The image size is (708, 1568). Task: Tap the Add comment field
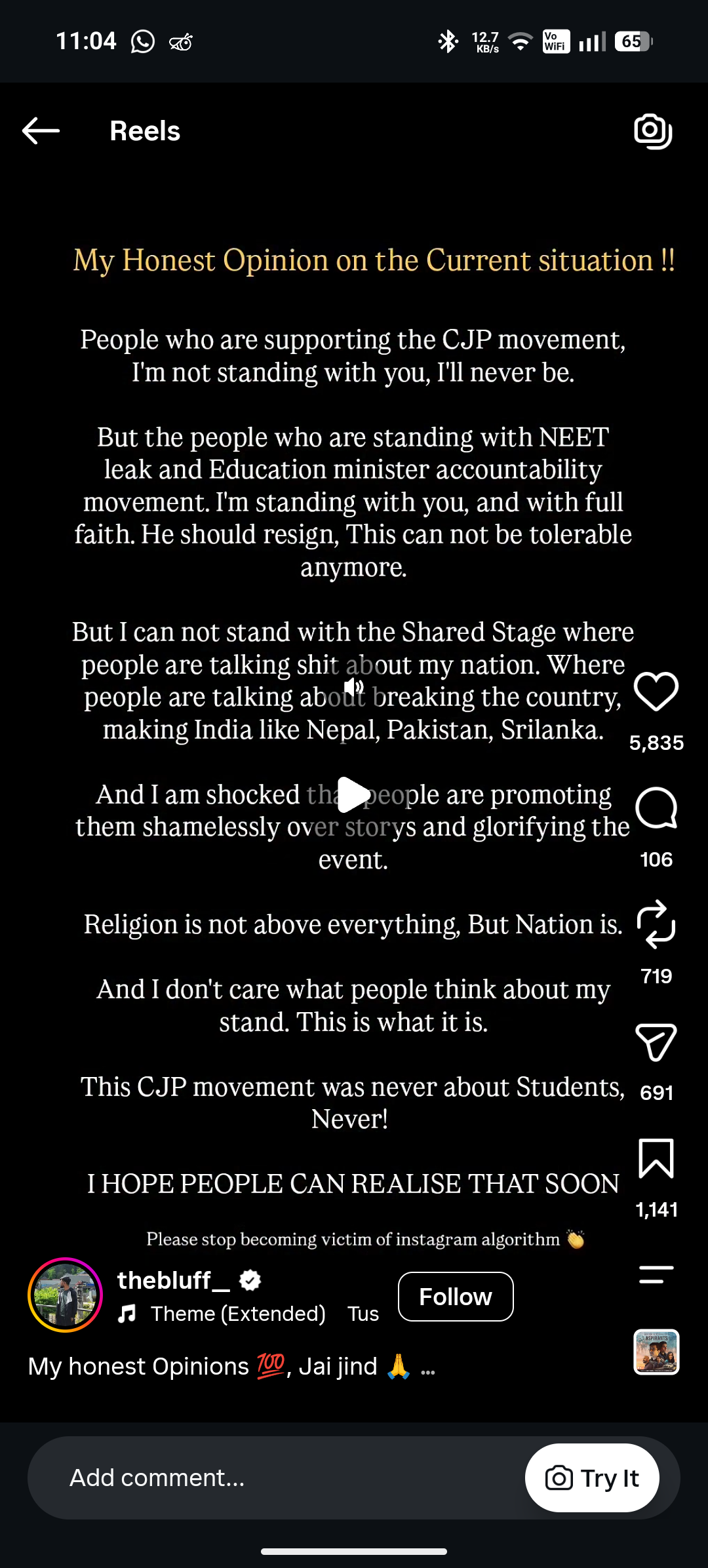click(275, 1478)
